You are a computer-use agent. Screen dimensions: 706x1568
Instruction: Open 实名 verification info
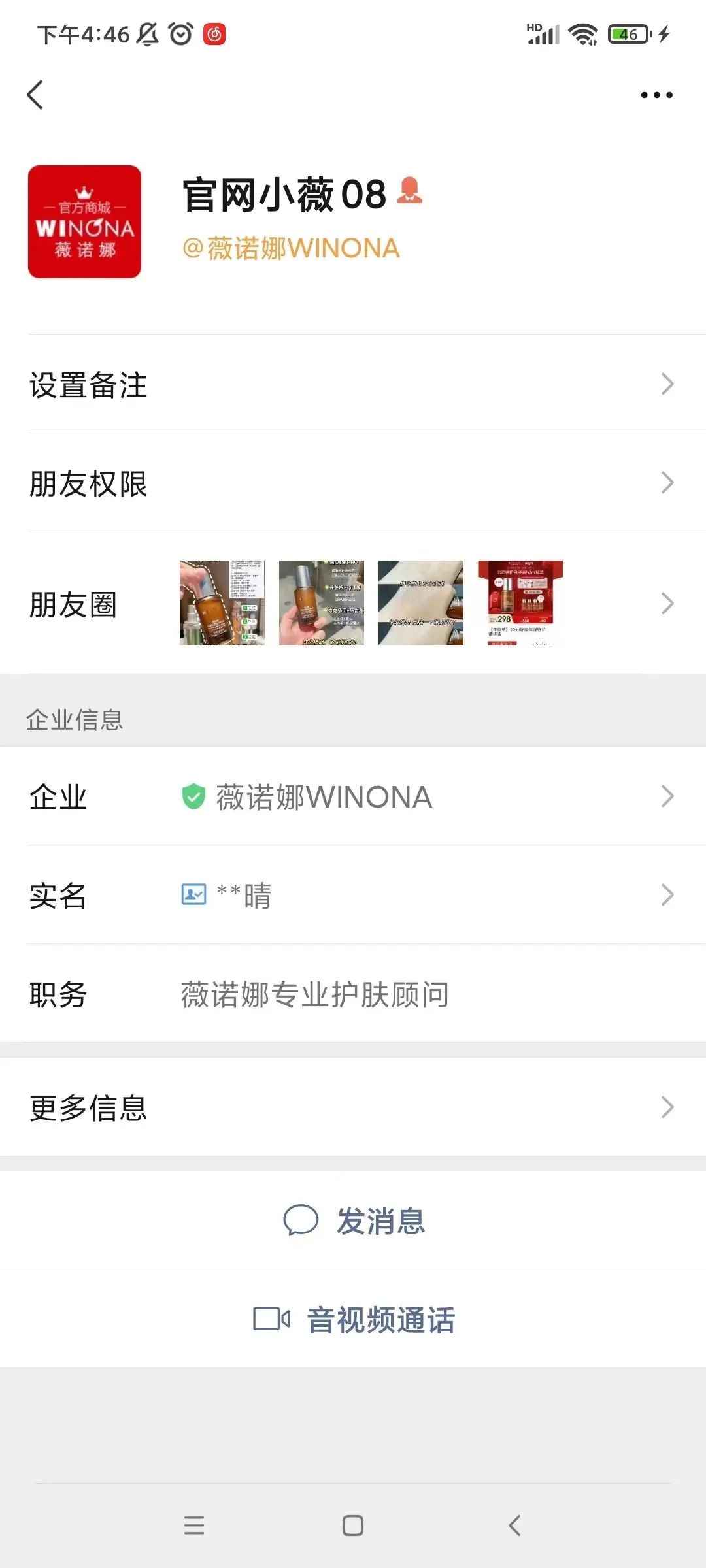[353, 895]
